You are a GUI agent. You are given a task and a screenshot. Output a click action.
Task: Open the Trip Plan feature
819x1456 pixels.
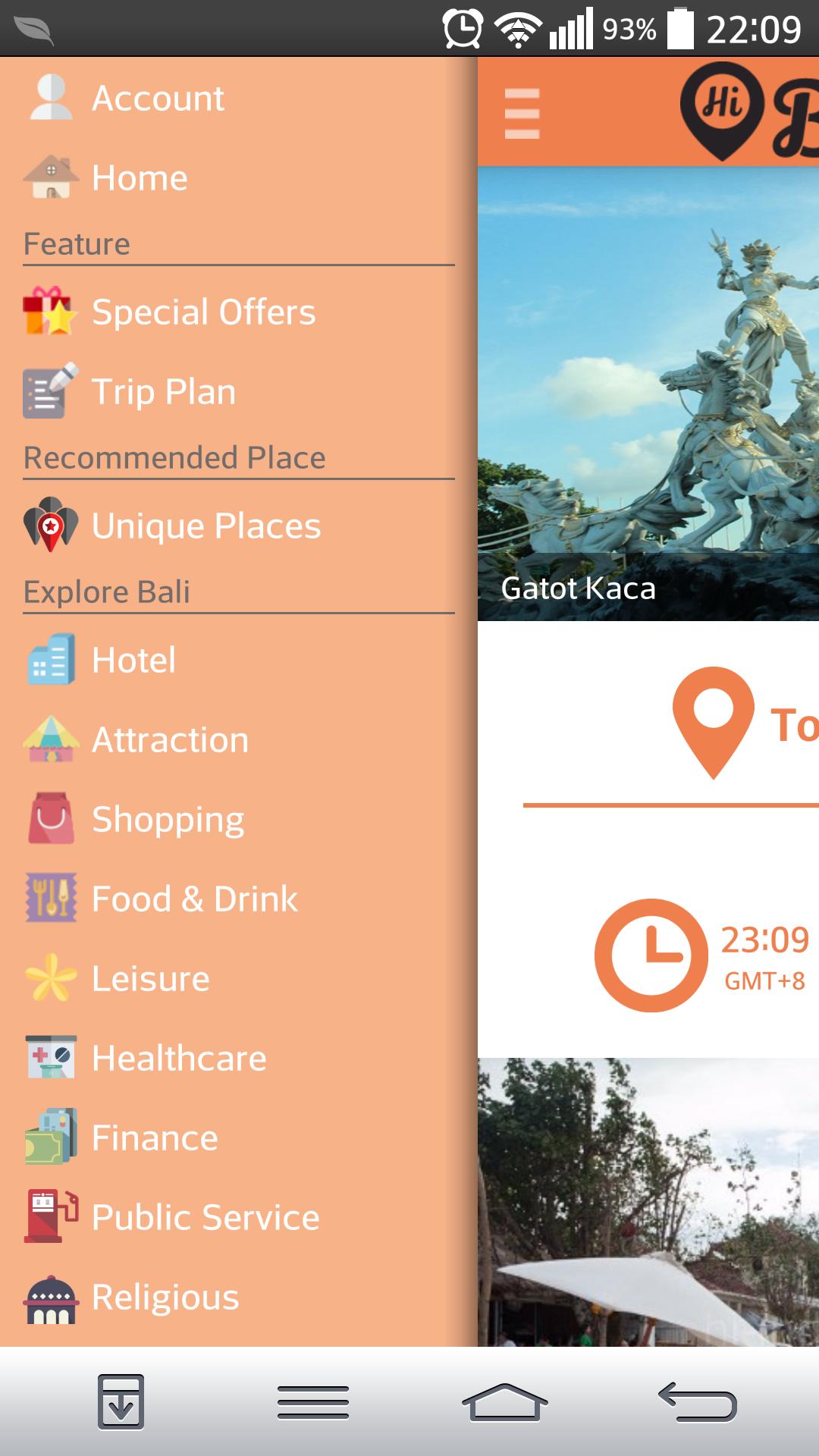click(163, 392)
